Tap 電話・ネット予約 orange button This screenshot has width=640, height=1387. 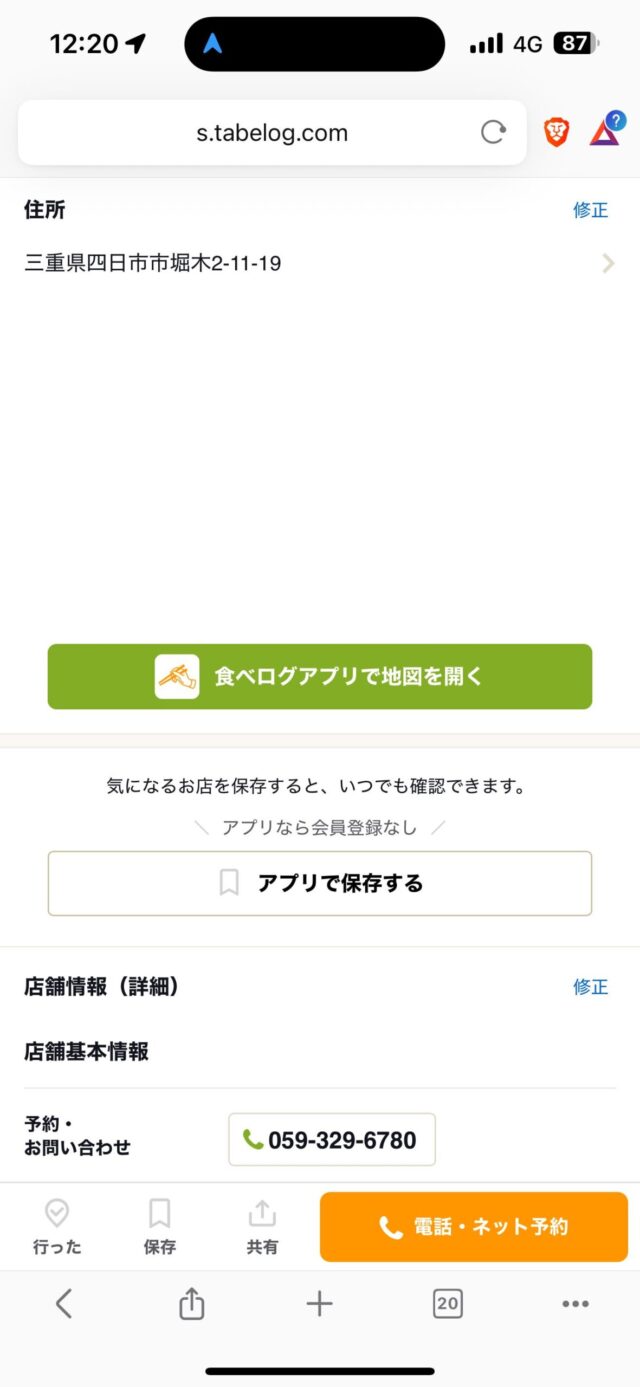pyautogui.click(x=474, y=1227)
